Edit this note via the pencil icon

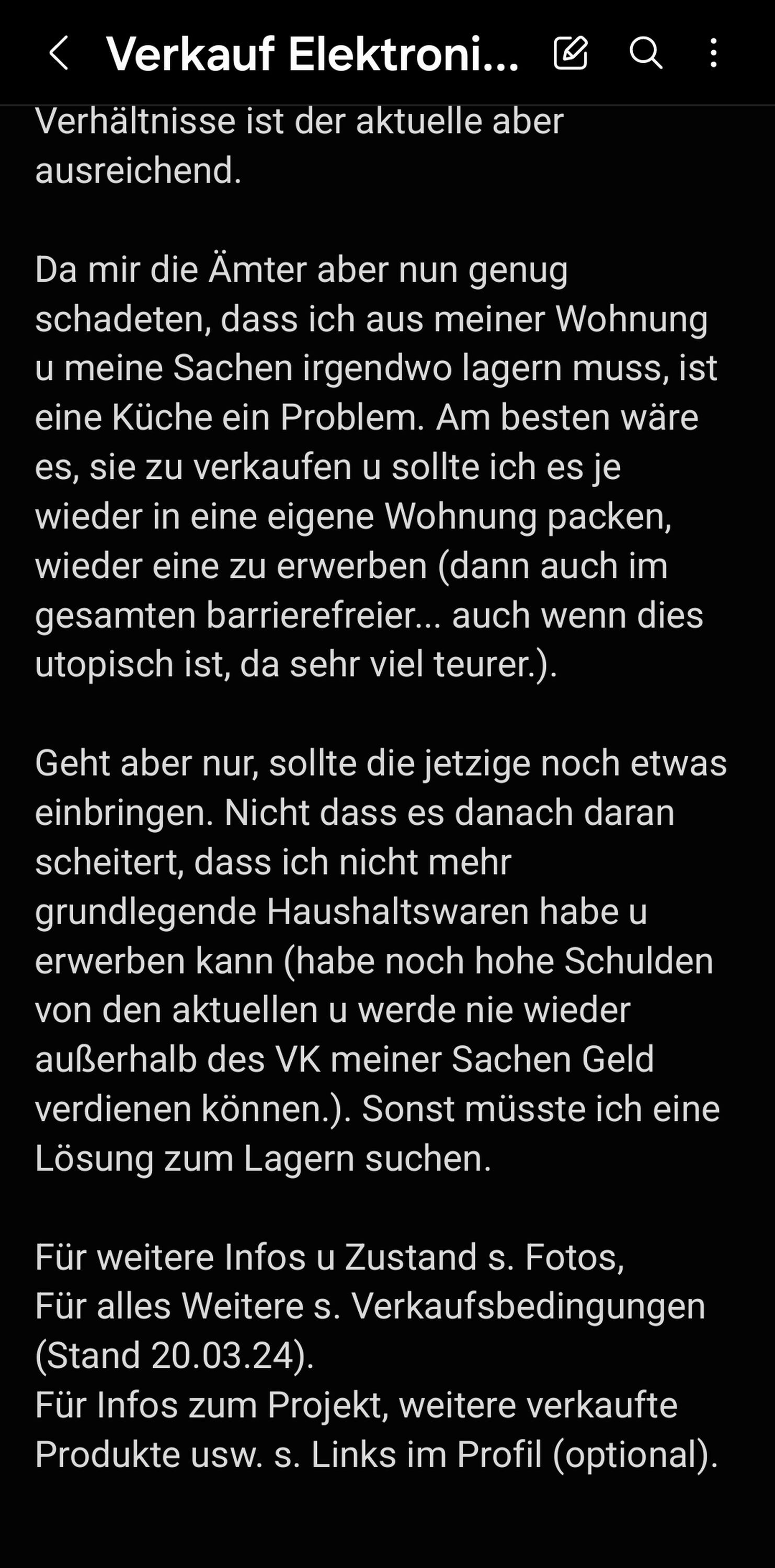tap(571, 53)
